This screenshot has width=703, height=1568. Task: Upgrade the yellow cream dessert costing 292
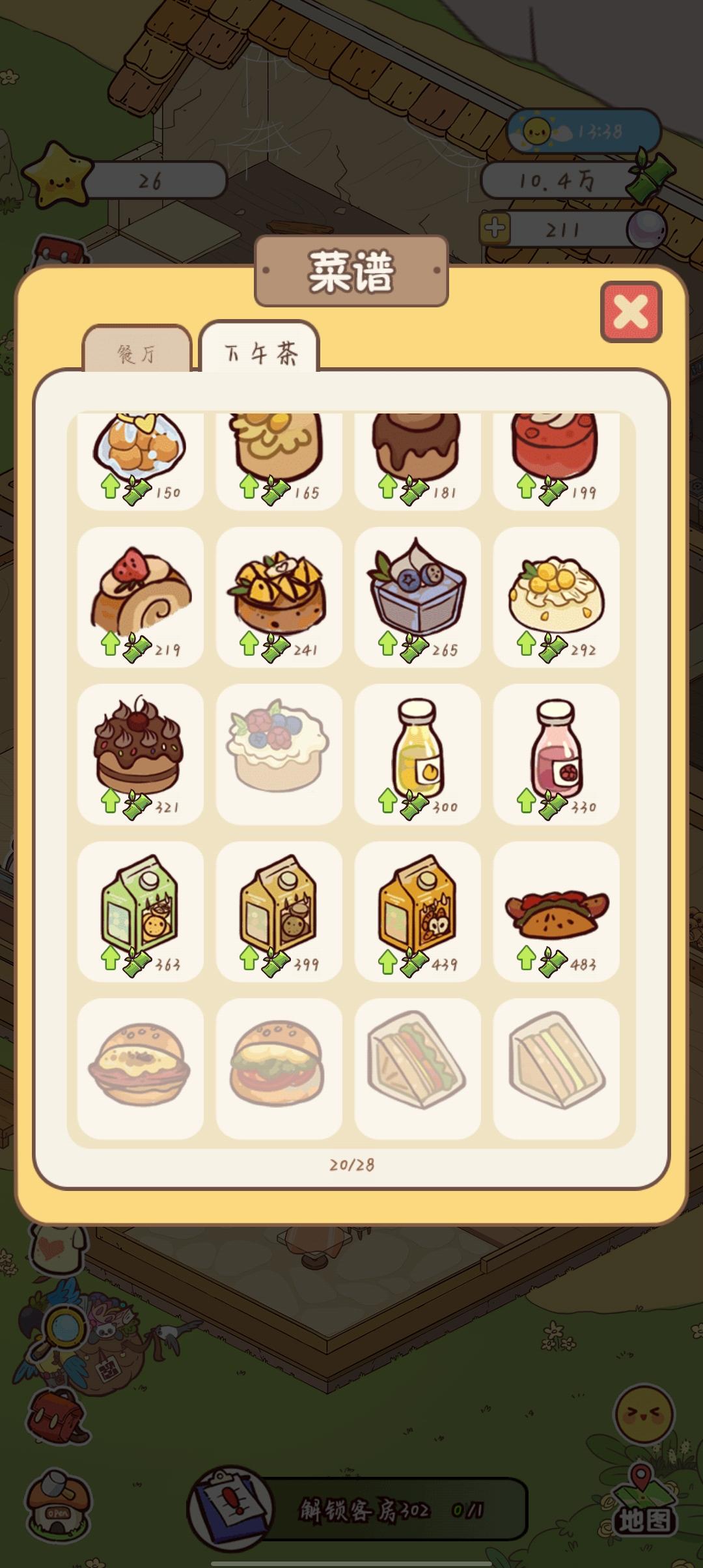click(556, 597)
